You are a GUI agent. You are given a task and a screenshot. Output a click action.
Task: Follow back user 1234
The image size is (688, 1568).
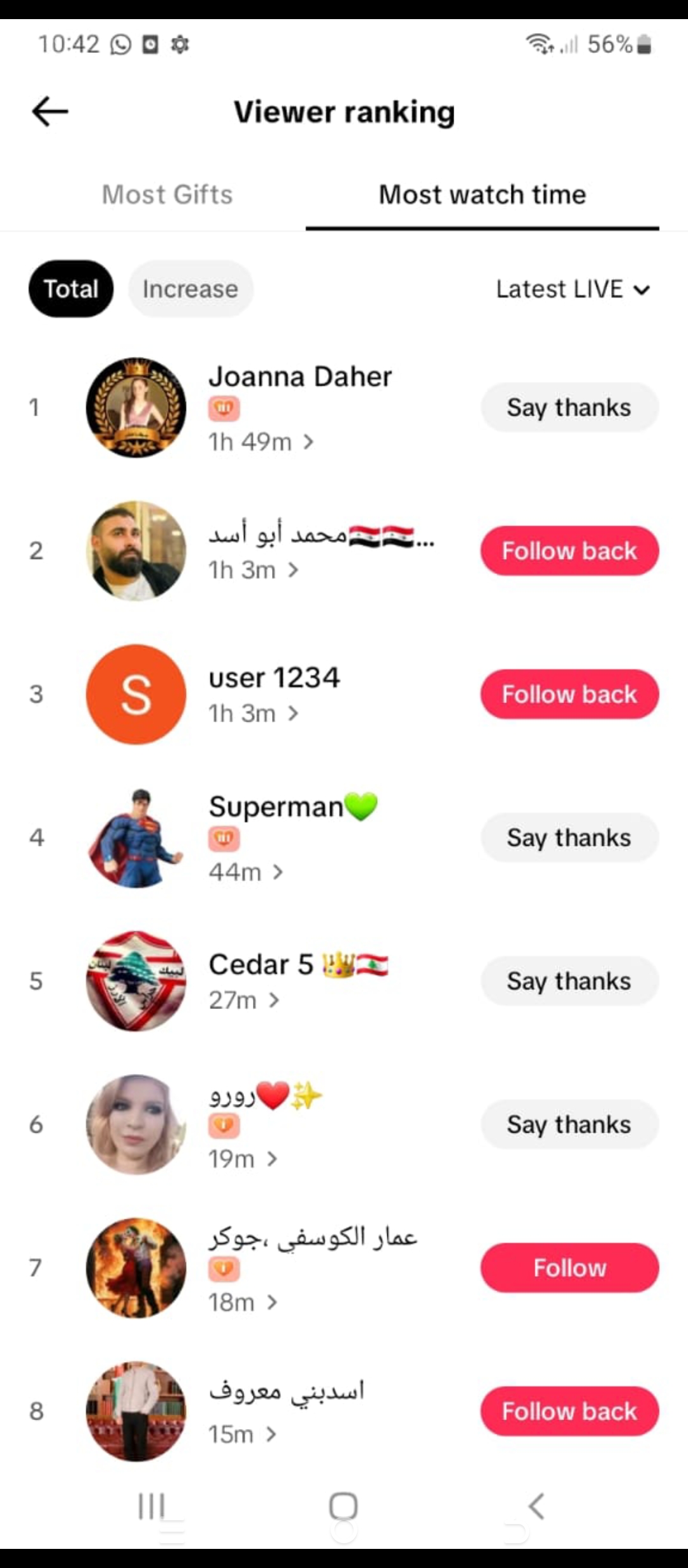tap(569, 694)
